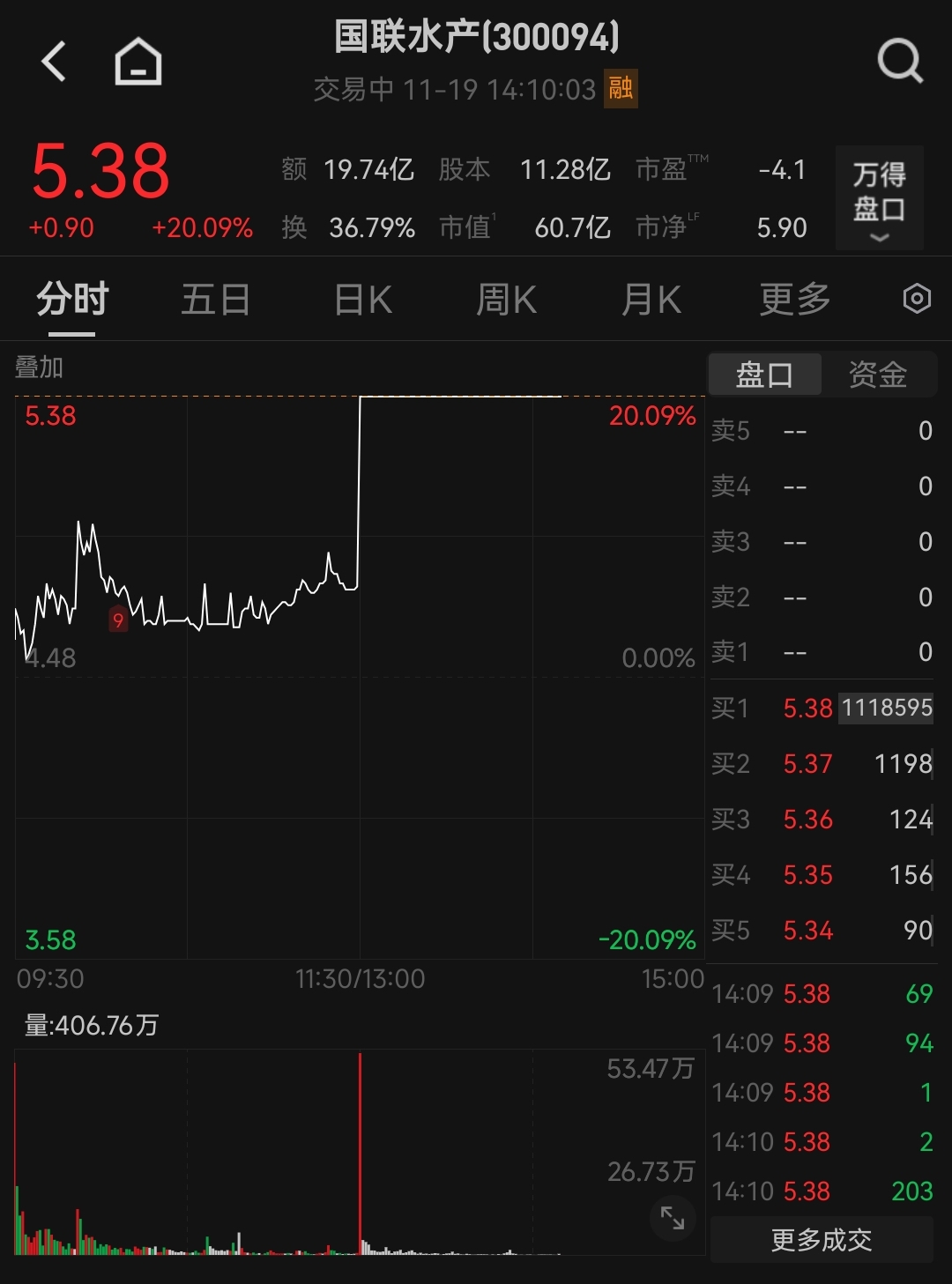Image resolution: width=952 pixels, height=1284 pixels.
Task: Open the red 9 marker on chart
Action: pos(118,620)
